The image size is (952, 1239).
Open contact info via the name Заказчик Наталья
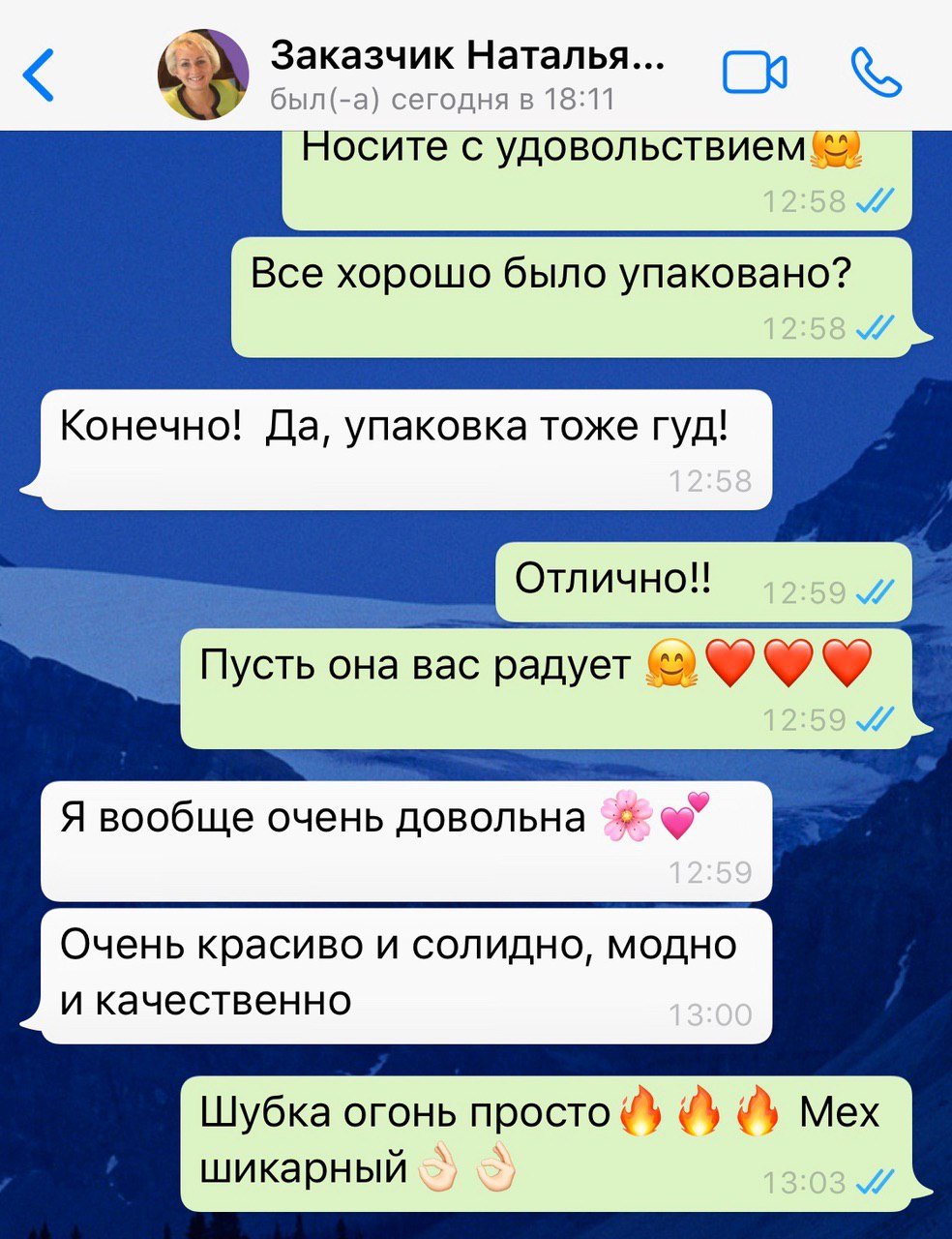pyautogui.click(x=466, y=57)
